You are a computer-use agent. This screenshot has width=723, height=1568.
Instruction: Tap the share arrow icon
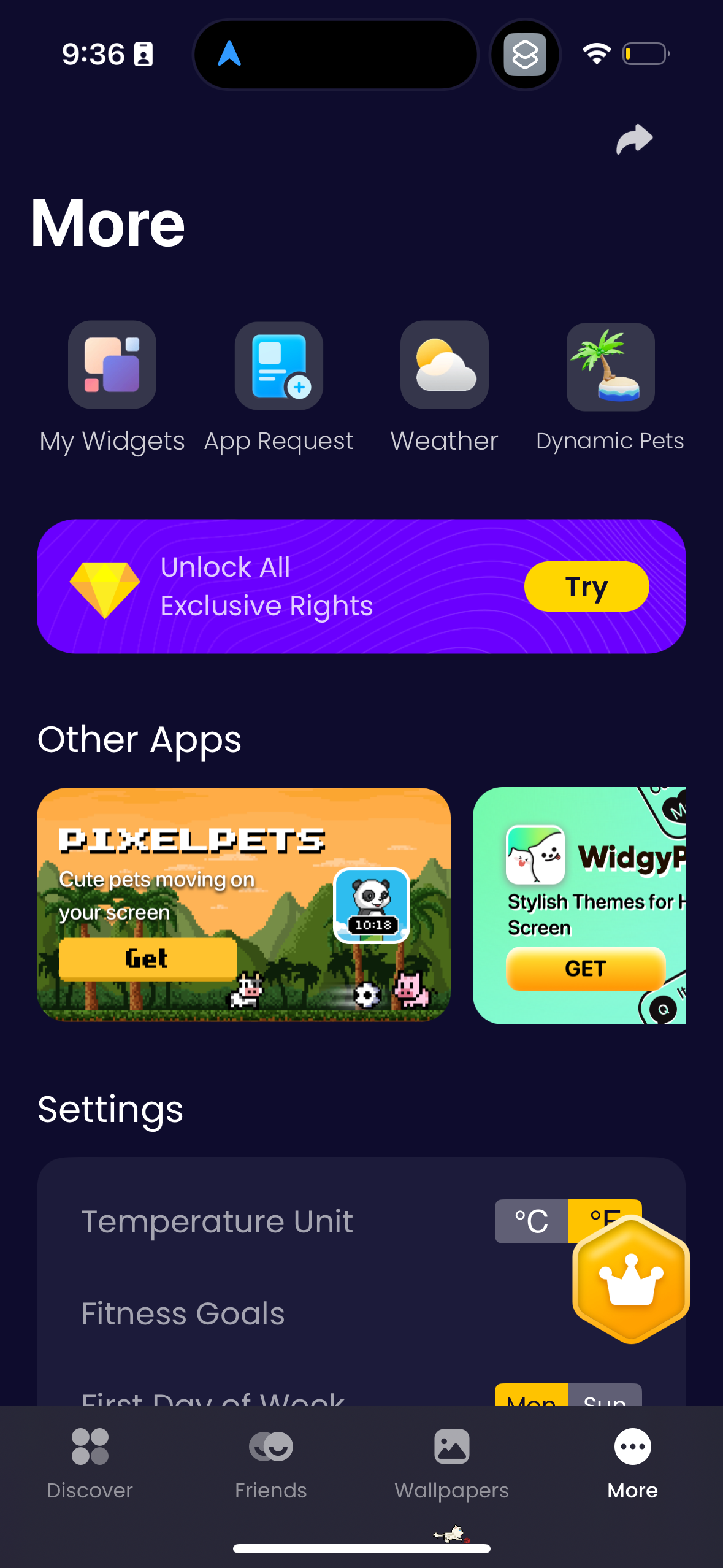coord(633,139)
